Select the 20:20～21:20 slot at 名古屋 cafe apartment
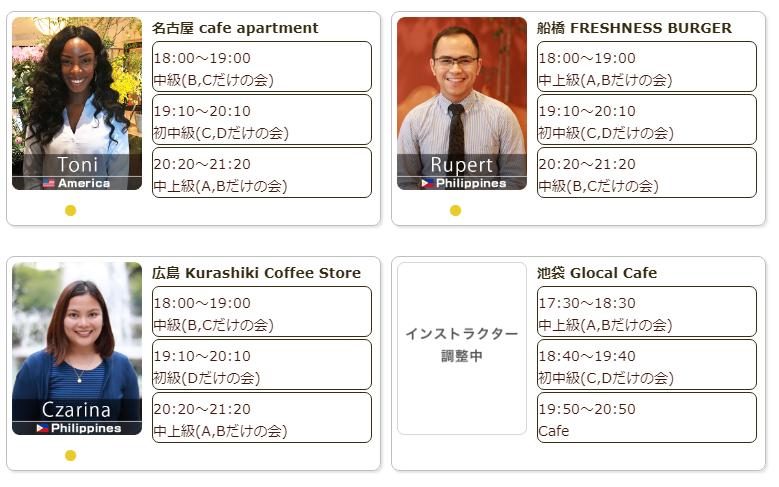The height and width of the screenshot is (487, 779). (x=261, y=173)
